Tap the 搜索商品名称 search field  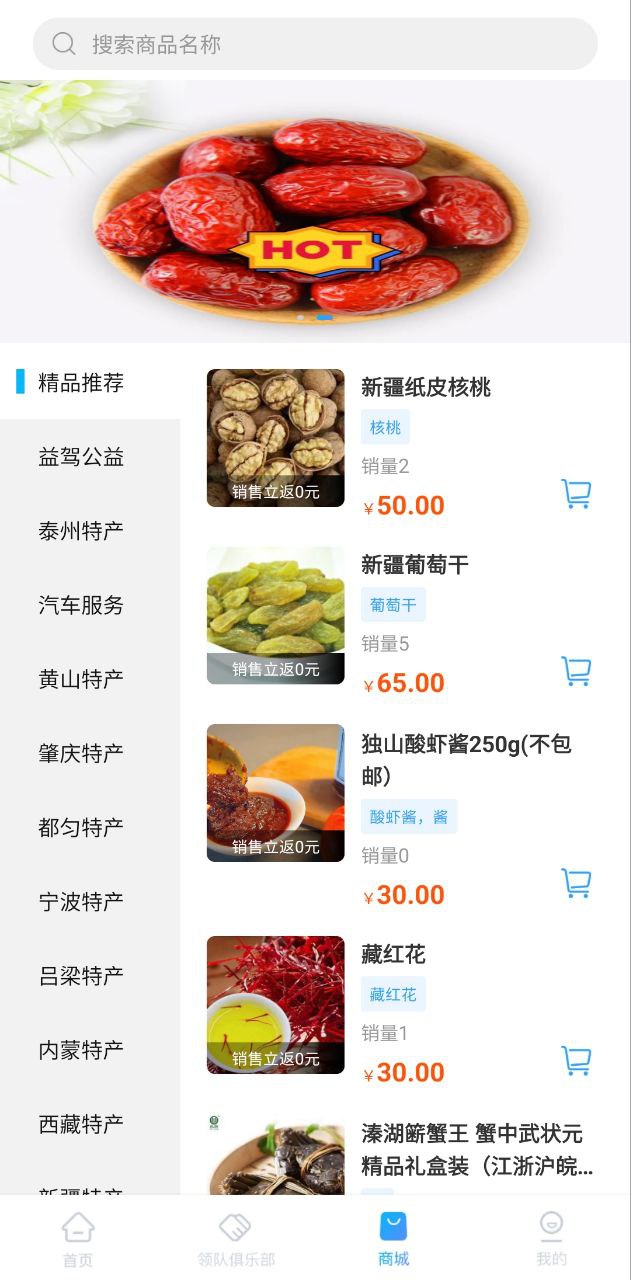point(315,44)
